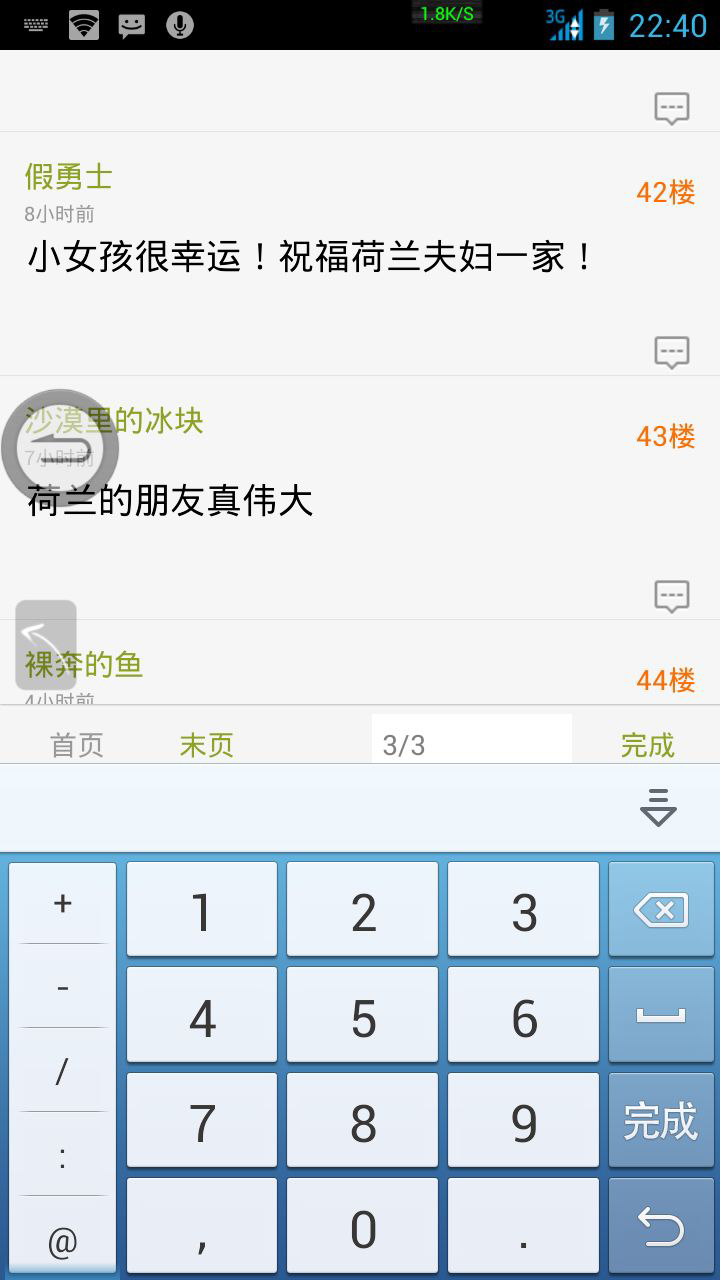Open 裸奔的鱼's user profile
Screen dimensions: 720x1280
[84, 664]
